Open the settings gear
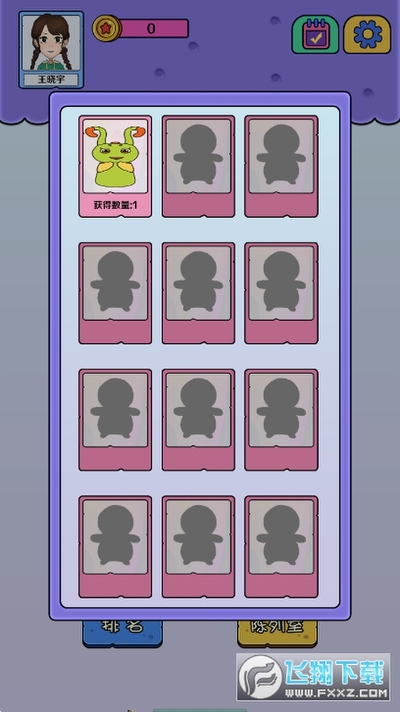The height and width of the screenshot is (712, 400). tap(367, 35)
